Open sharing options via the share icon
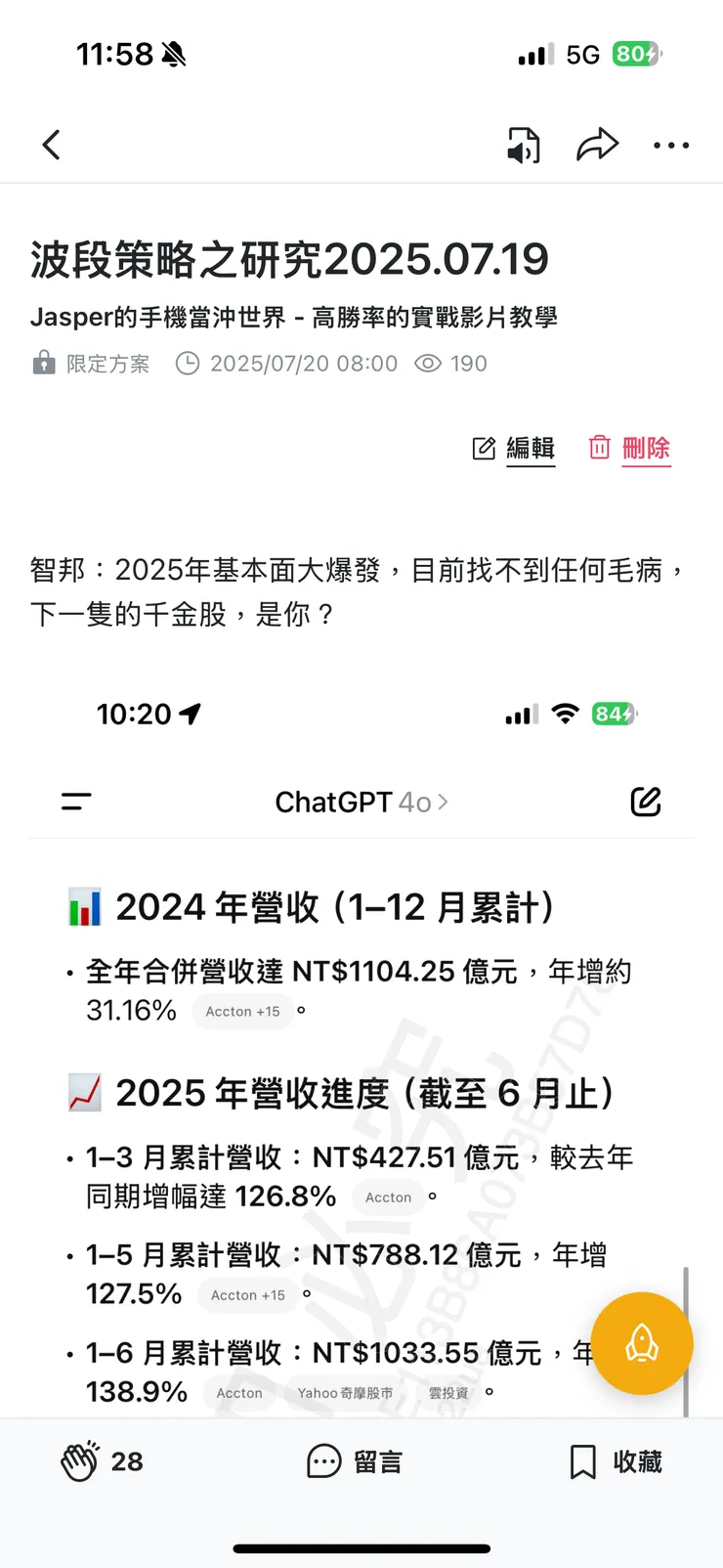This screenshot has width=723, height=1568. [597, 144]
